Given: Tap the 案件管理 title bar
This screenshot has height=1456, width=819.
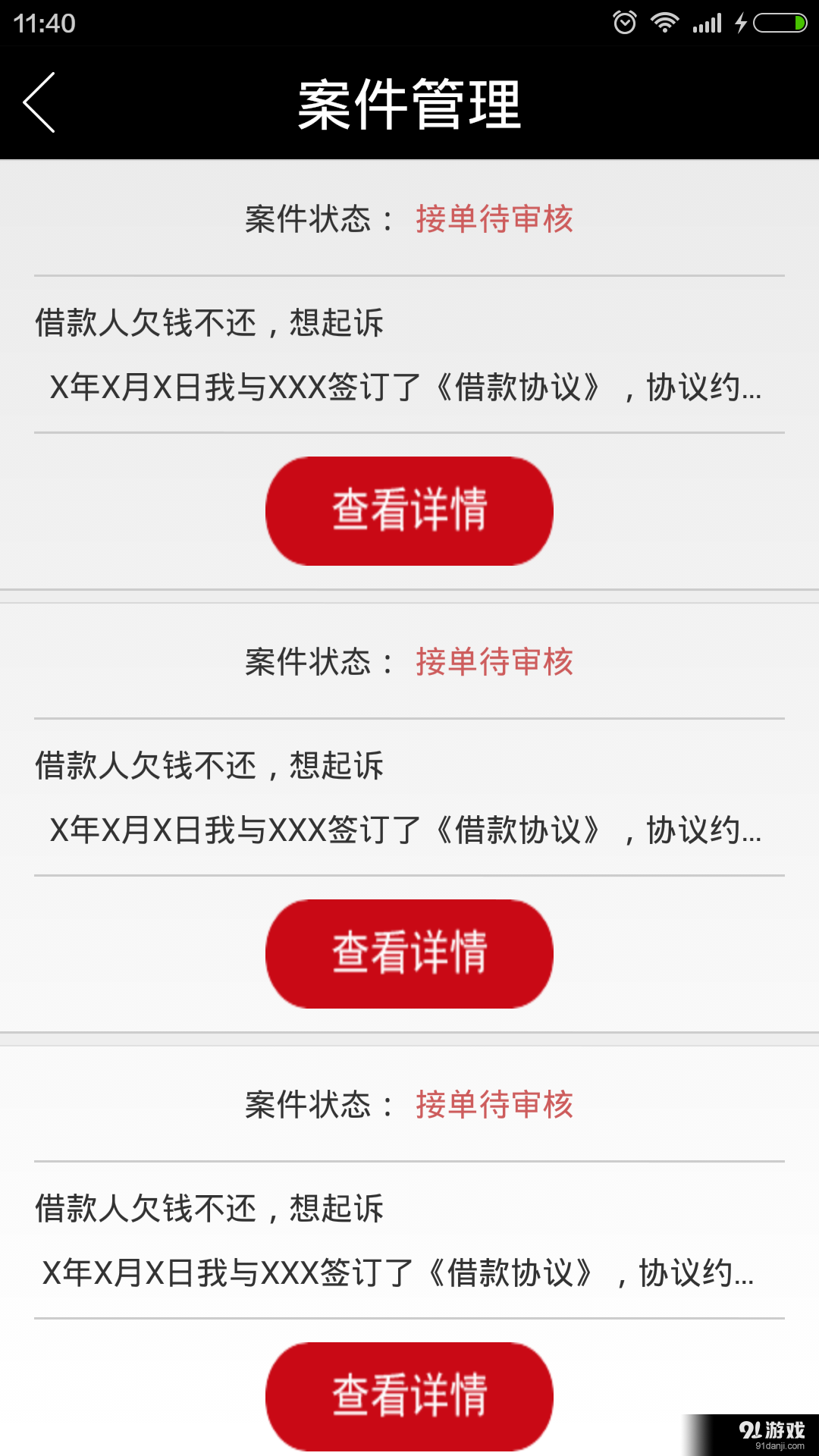Looking at the screenshot, I should point(409,104).
